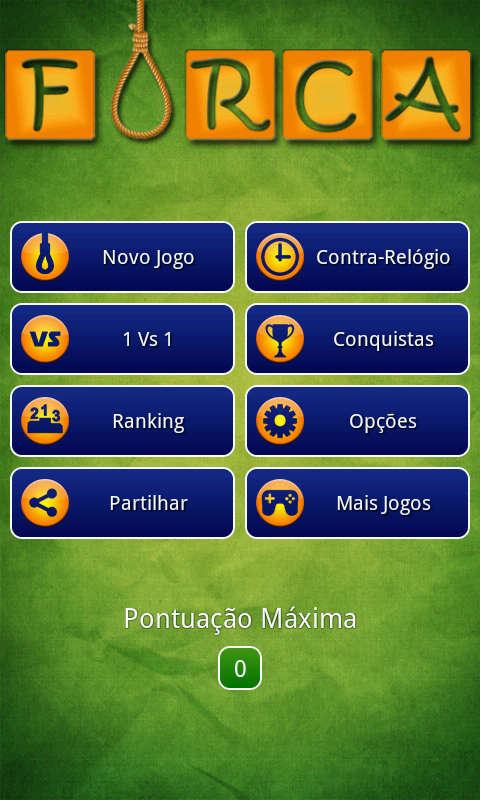The image size is (480, 800).
Task: Open the Contra-Relógio timed mode
Action: [358, 257]
